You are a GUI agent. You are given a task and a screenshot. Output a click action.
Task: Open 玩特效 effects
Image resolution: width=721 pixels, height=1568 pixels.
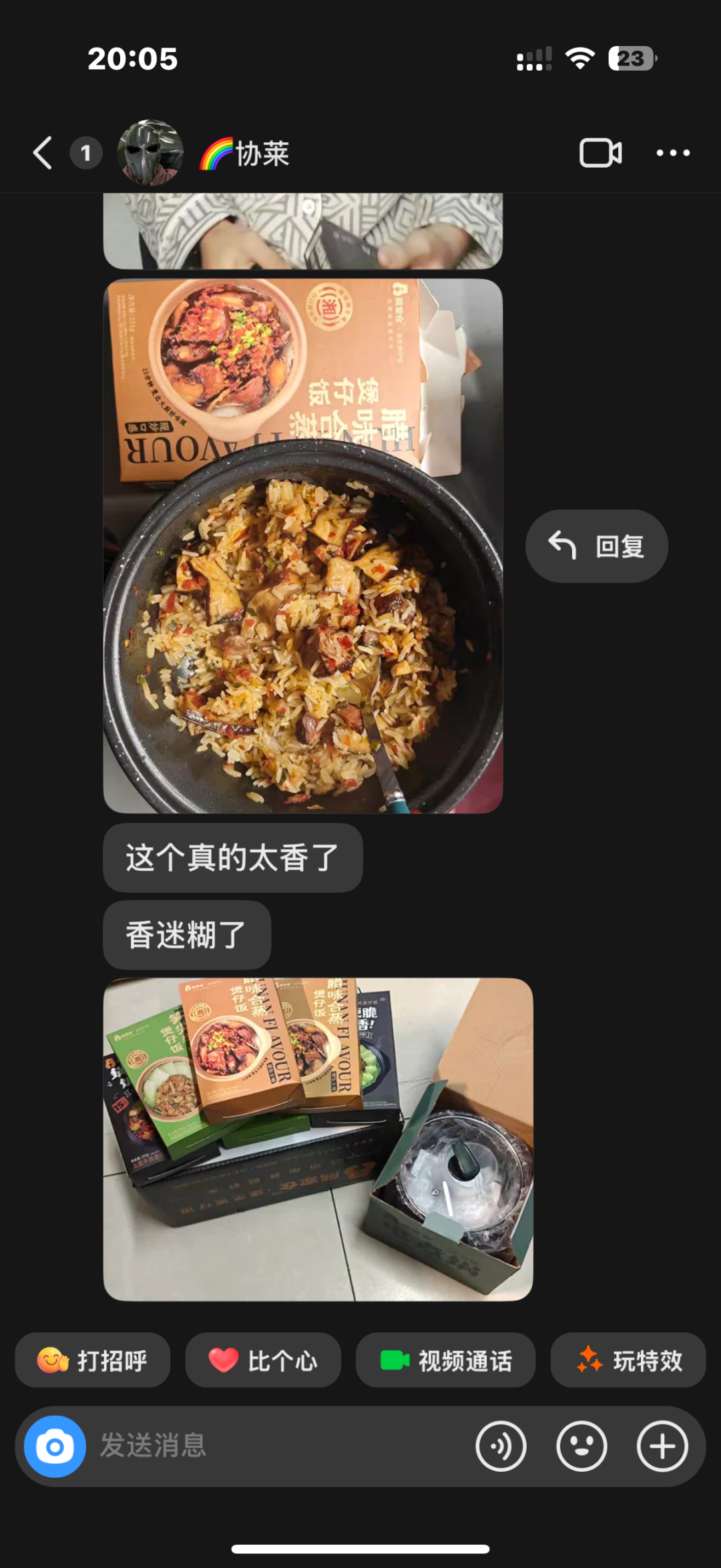tap(628, 1360)
